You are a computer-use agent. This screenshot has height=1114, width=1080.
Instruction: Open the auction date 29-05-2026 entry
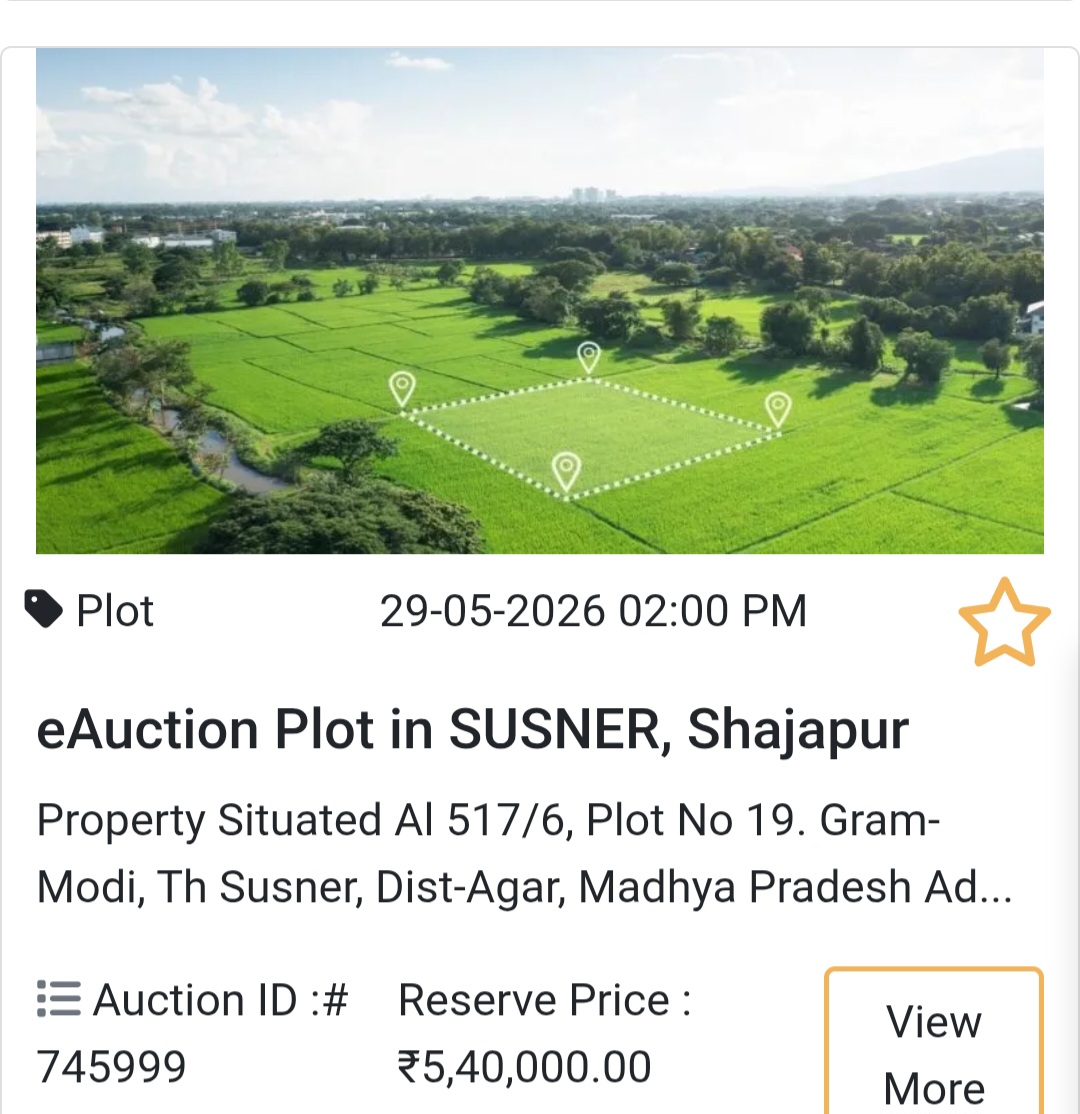click(594, 610)
